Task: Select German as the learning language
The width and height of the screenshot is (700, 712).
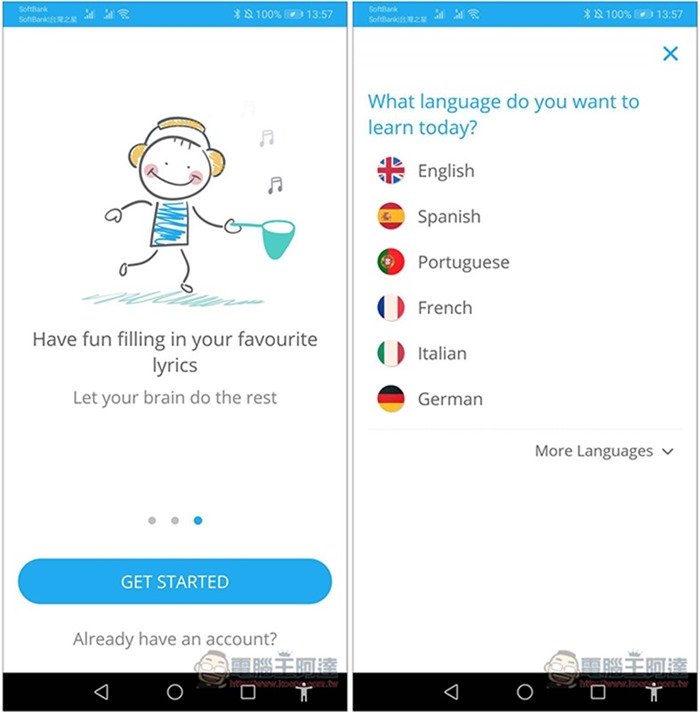Action: (x=449, y=399)
